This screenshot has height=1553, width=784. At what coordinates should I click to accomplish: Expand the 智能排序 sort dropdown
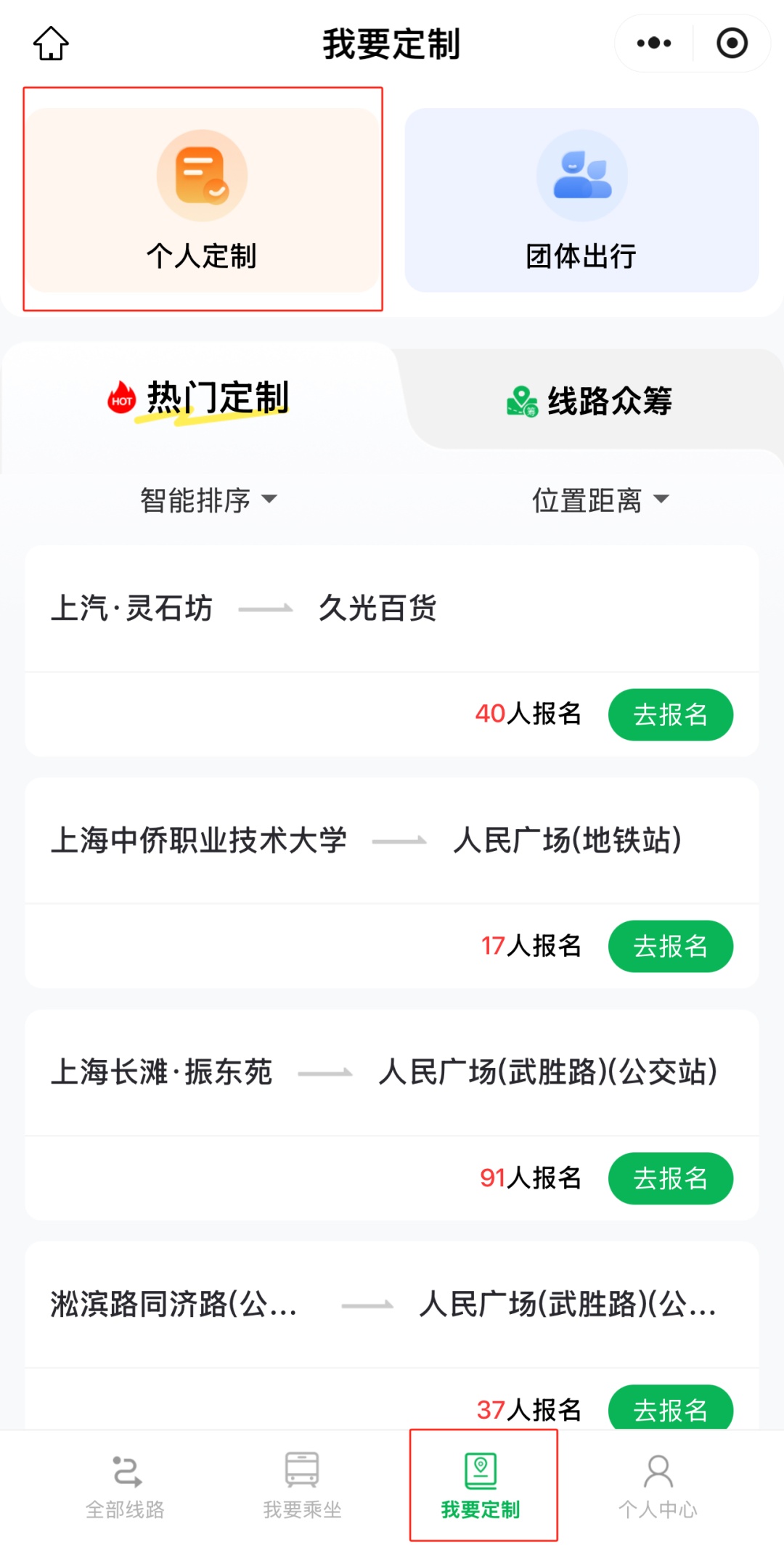coord(208,500)
